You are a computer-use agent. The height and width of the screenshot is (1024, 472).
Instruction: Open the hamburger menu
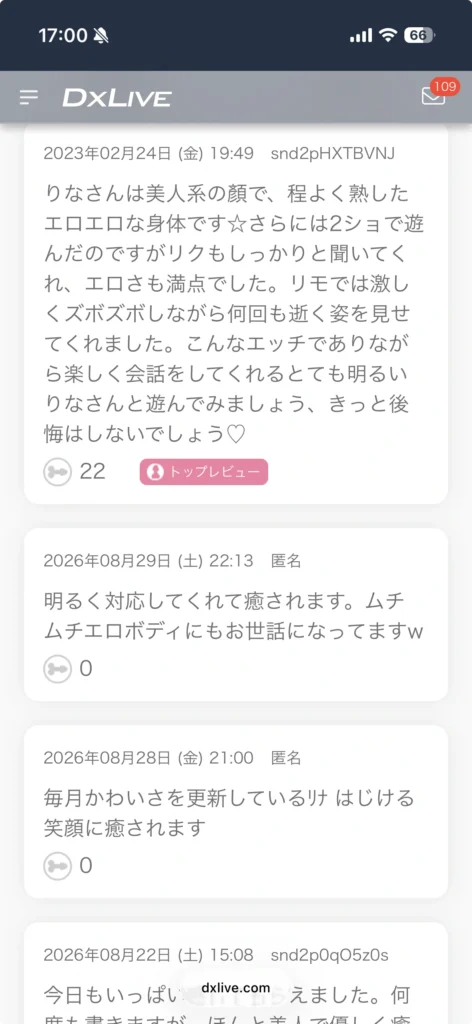coord(29,97)
